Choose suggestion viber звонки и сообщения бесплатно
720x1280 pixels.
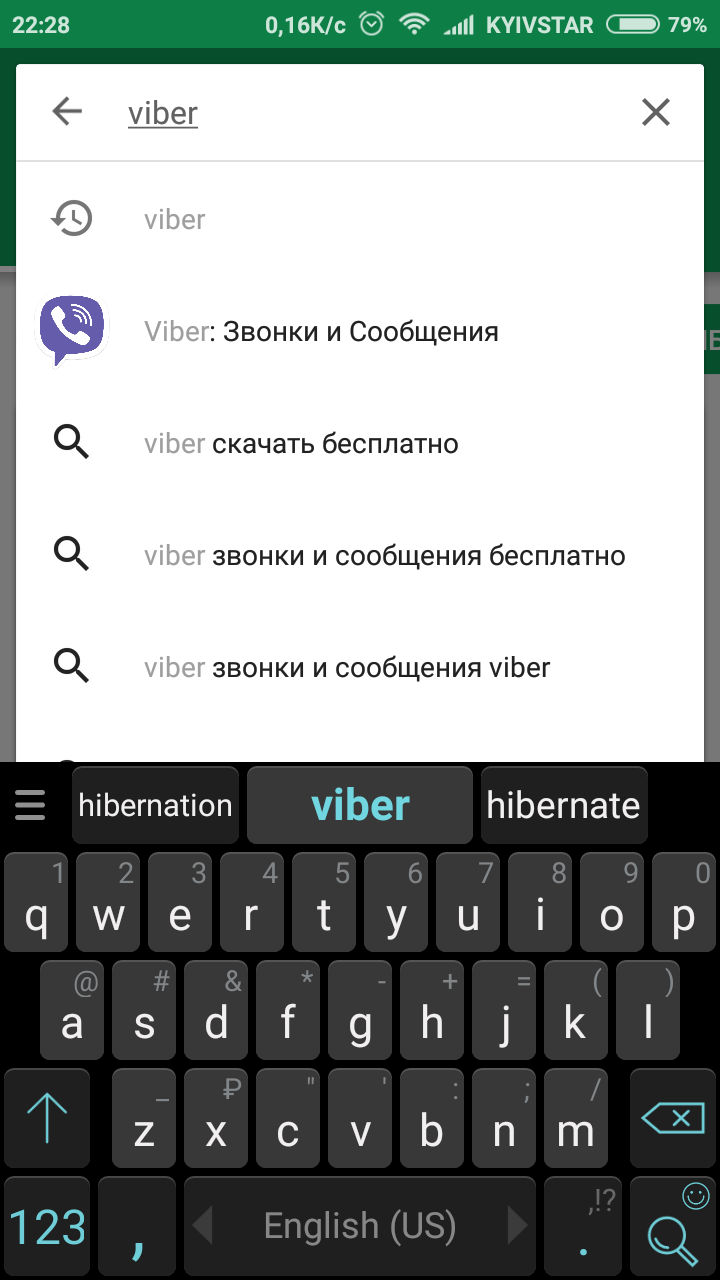[360, 555]
